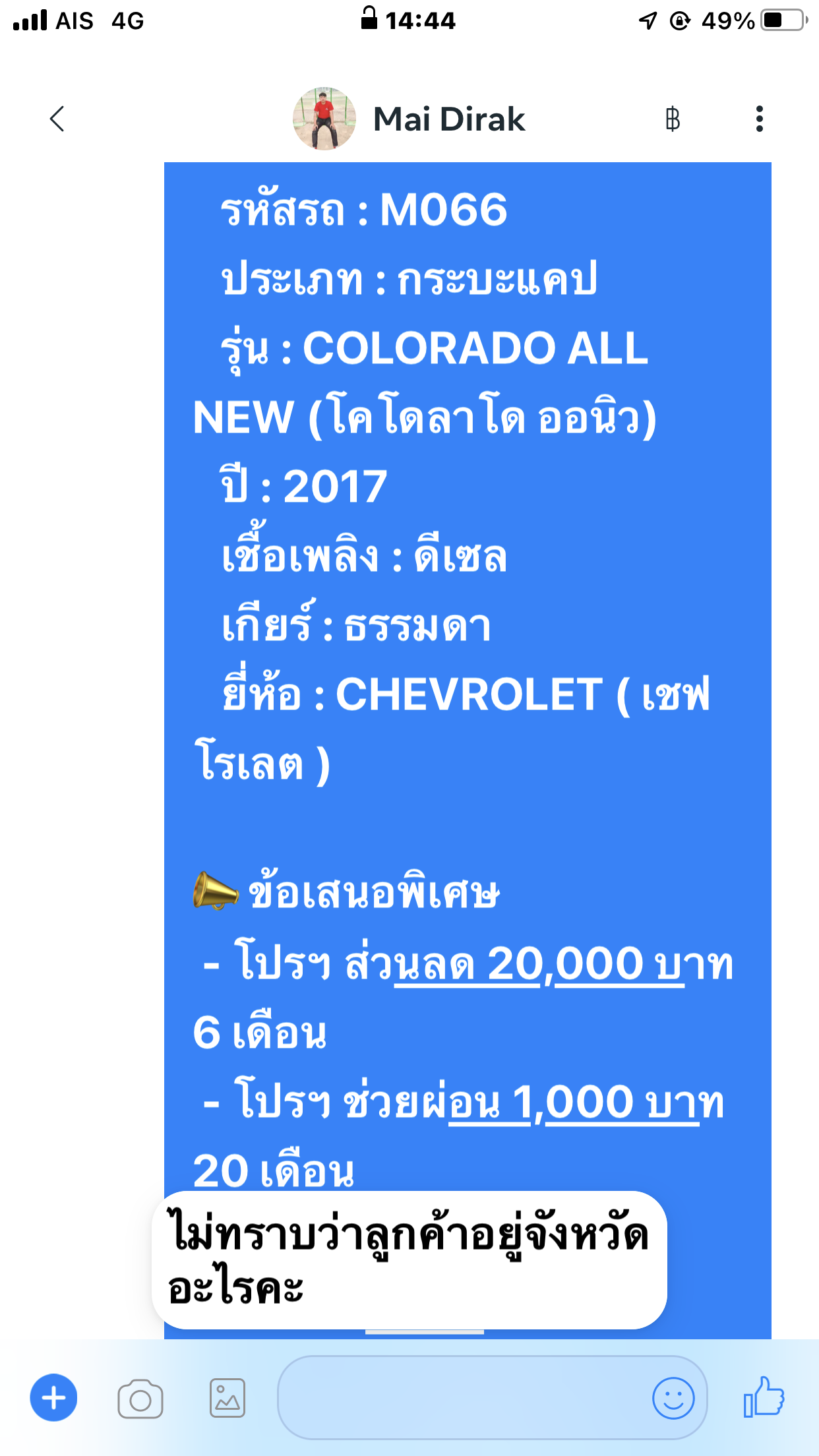Open Mai Dirak's profile picture
Viewport: 819px width, 1456px height.
tap(324, 119)
